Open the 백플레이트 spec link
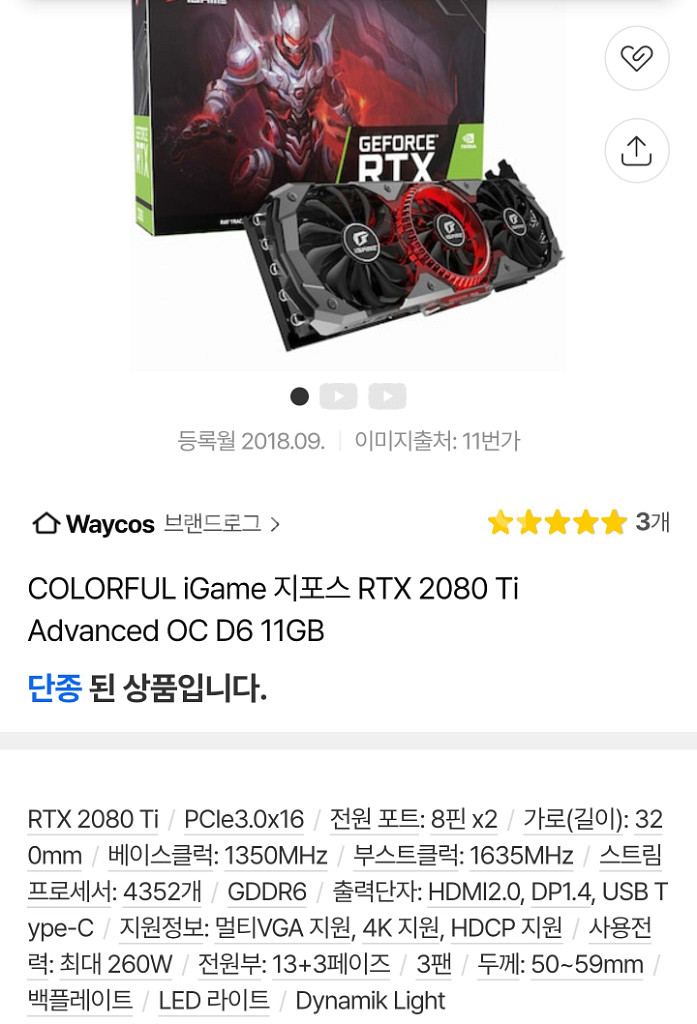697x1024 pixels. 80,999
